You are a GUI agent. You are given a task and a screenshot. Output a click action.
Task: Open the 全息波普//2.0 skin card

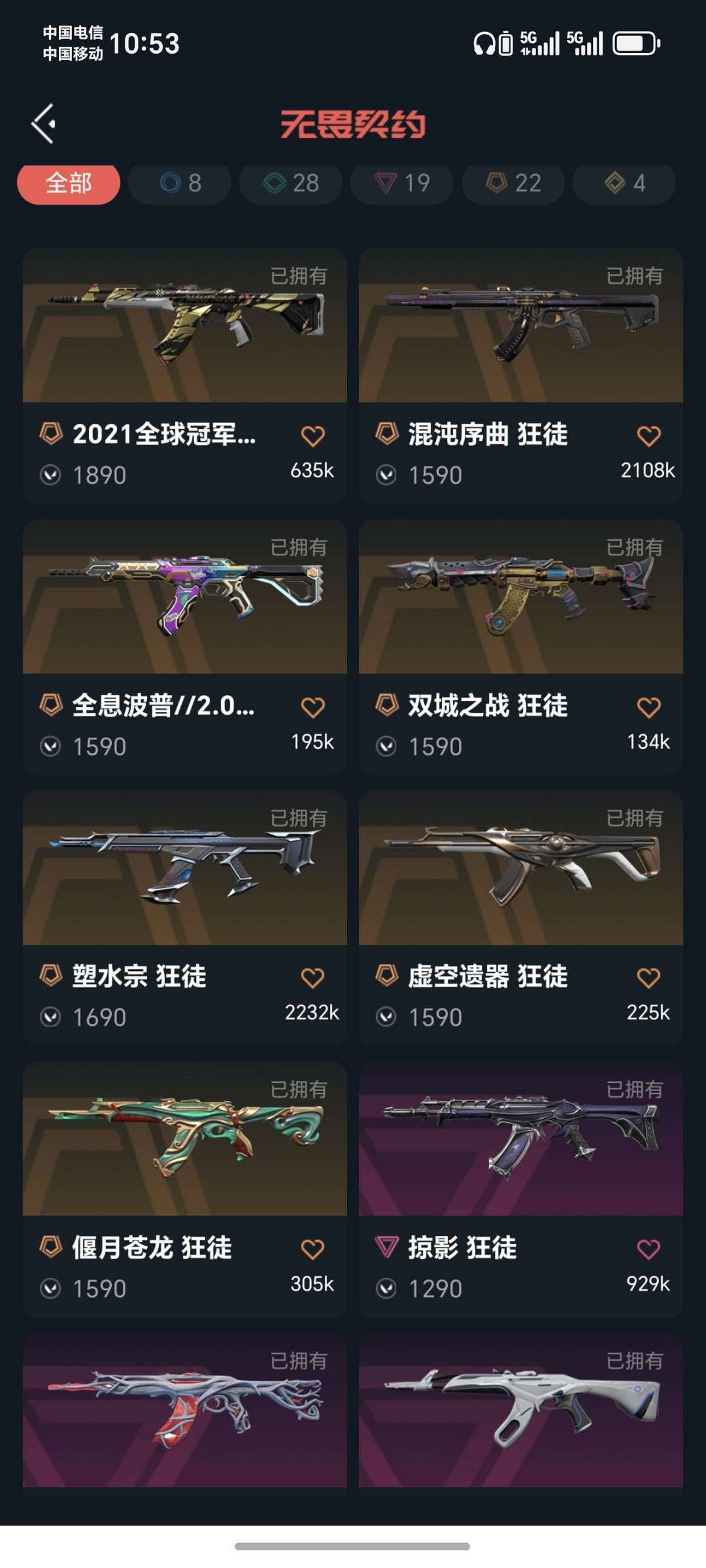point(185,647)
